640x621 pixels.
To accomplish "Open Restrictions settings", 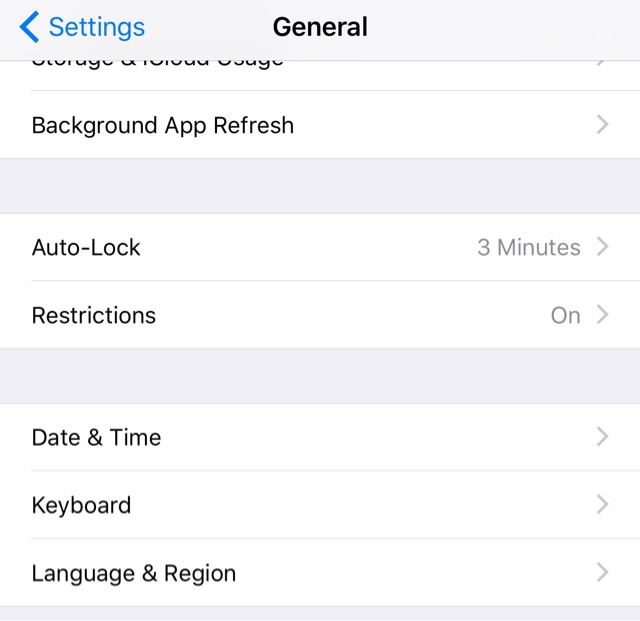I will 320,315.
